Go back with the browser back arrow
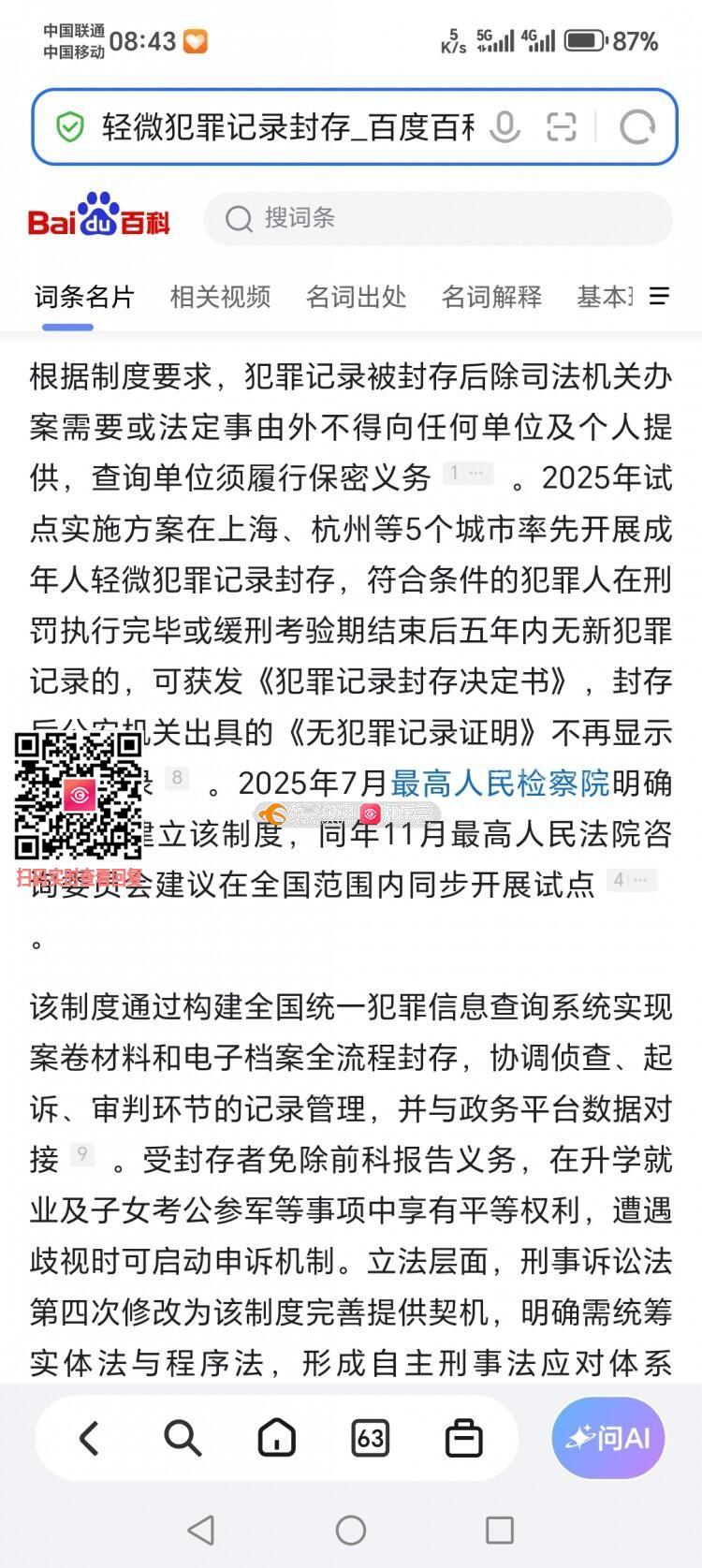The width and height of the screenshot is (702, 1568). click(89, 1437)
